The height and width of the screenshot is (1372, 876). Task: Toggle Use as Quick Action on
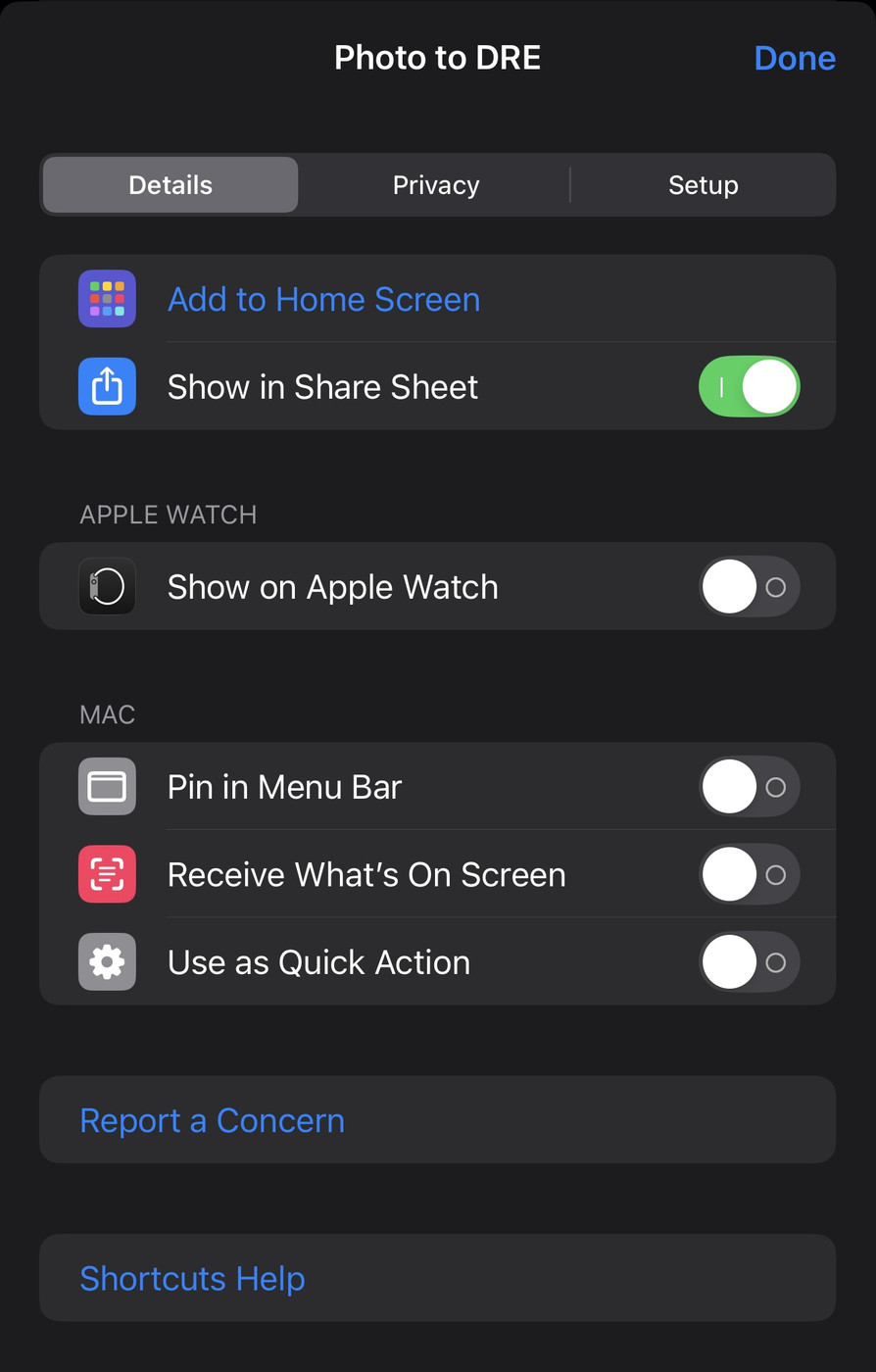pos(749,962)
